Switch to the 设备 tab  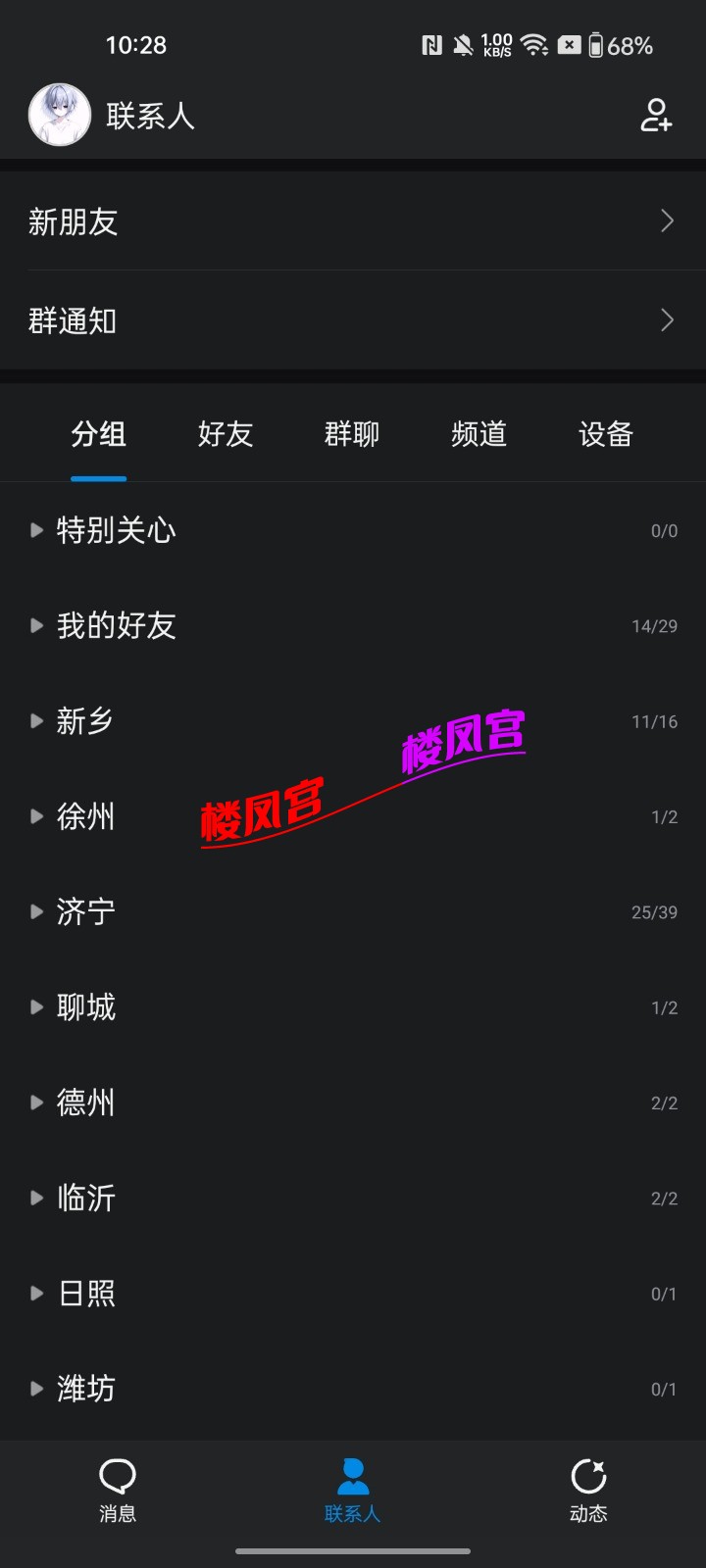click(x=606, y=434)
